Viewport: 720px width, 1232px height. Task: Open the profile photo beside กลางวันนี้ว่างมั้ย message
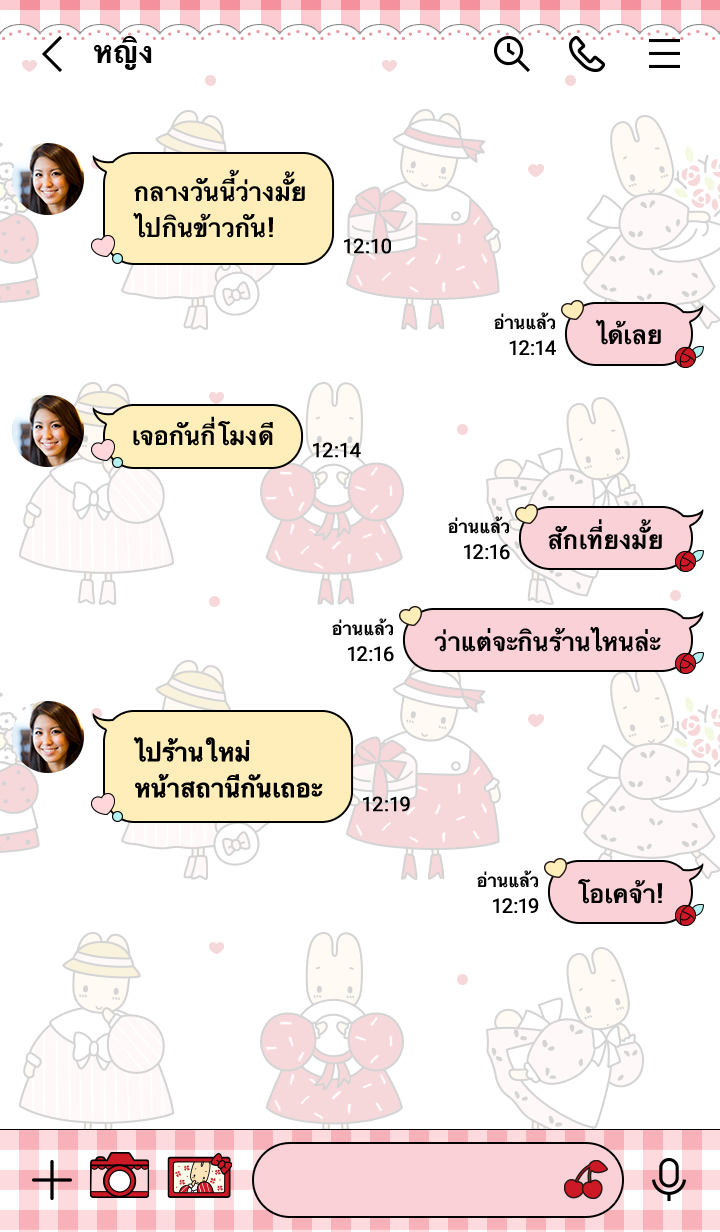[x=48, y=179]
